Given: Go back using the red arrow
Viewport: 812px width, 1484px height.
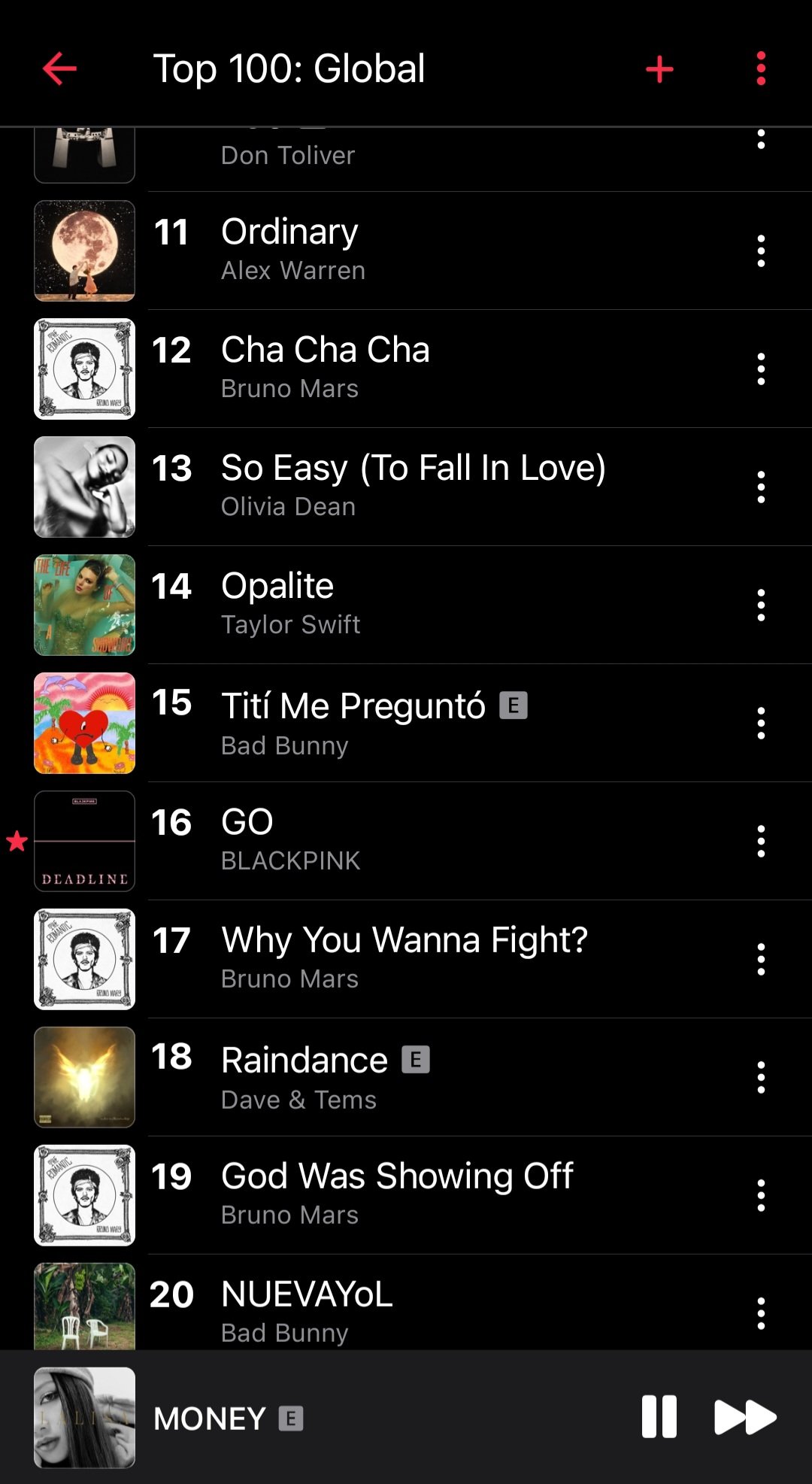Looking at the screenshot, I should pyautogui.click(x=59, y=69).
